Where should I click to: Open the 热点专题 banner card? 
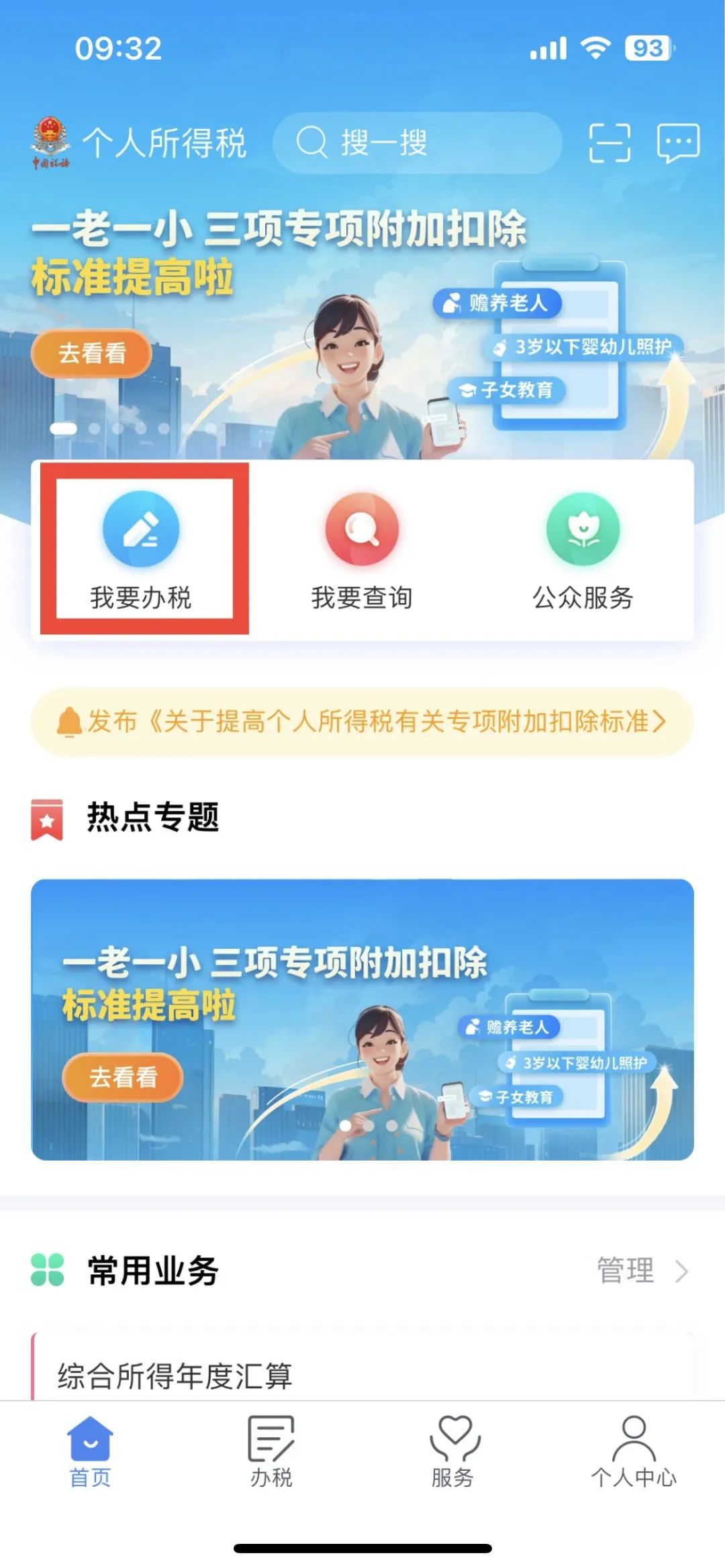coord(362,1019)
